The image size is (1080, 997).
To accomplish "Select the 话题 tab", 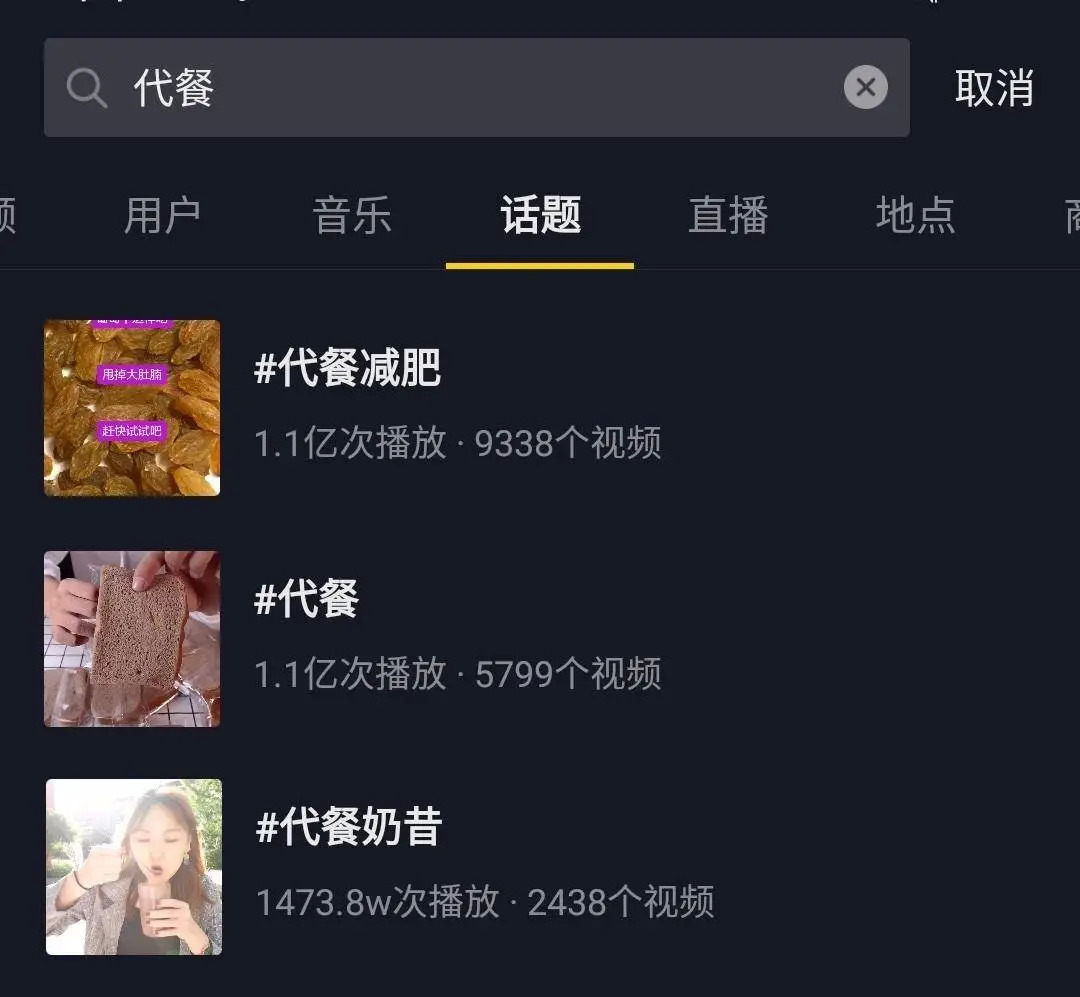I will point(540,215).
